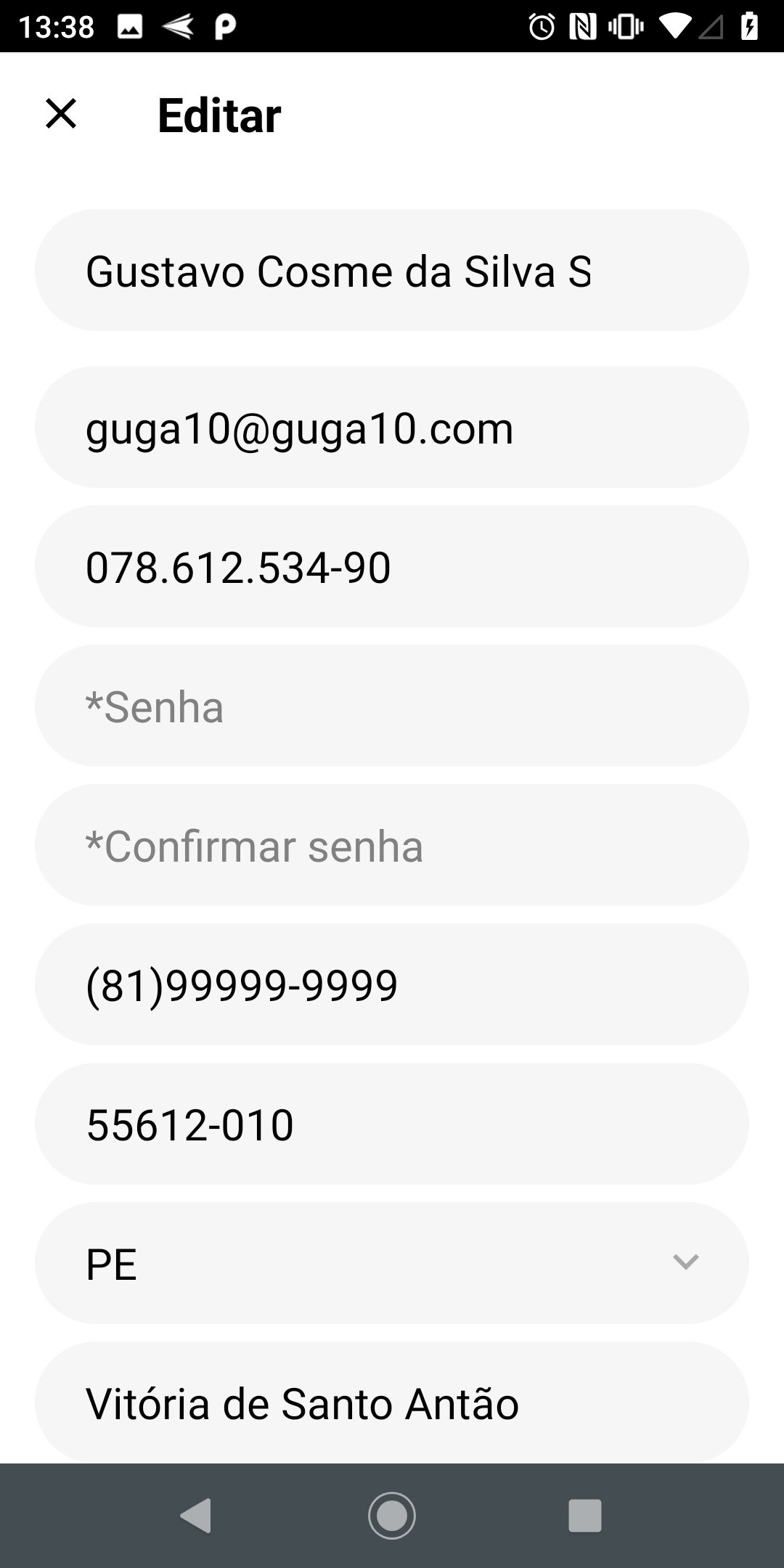Go back using the system back button

point(196,1516)
